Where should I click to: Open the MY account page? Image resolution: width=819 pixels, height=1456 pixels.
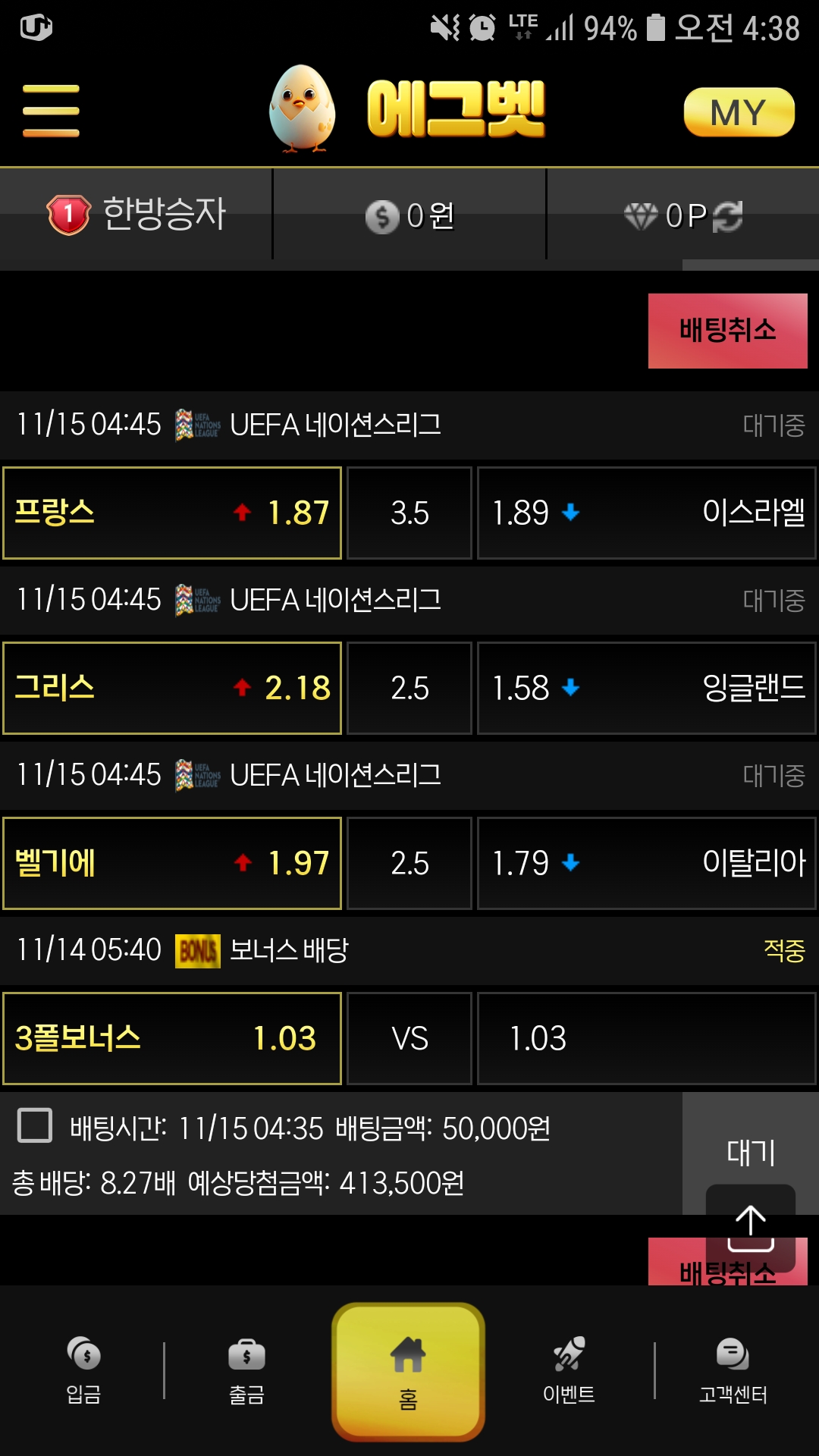coord(739,112)
